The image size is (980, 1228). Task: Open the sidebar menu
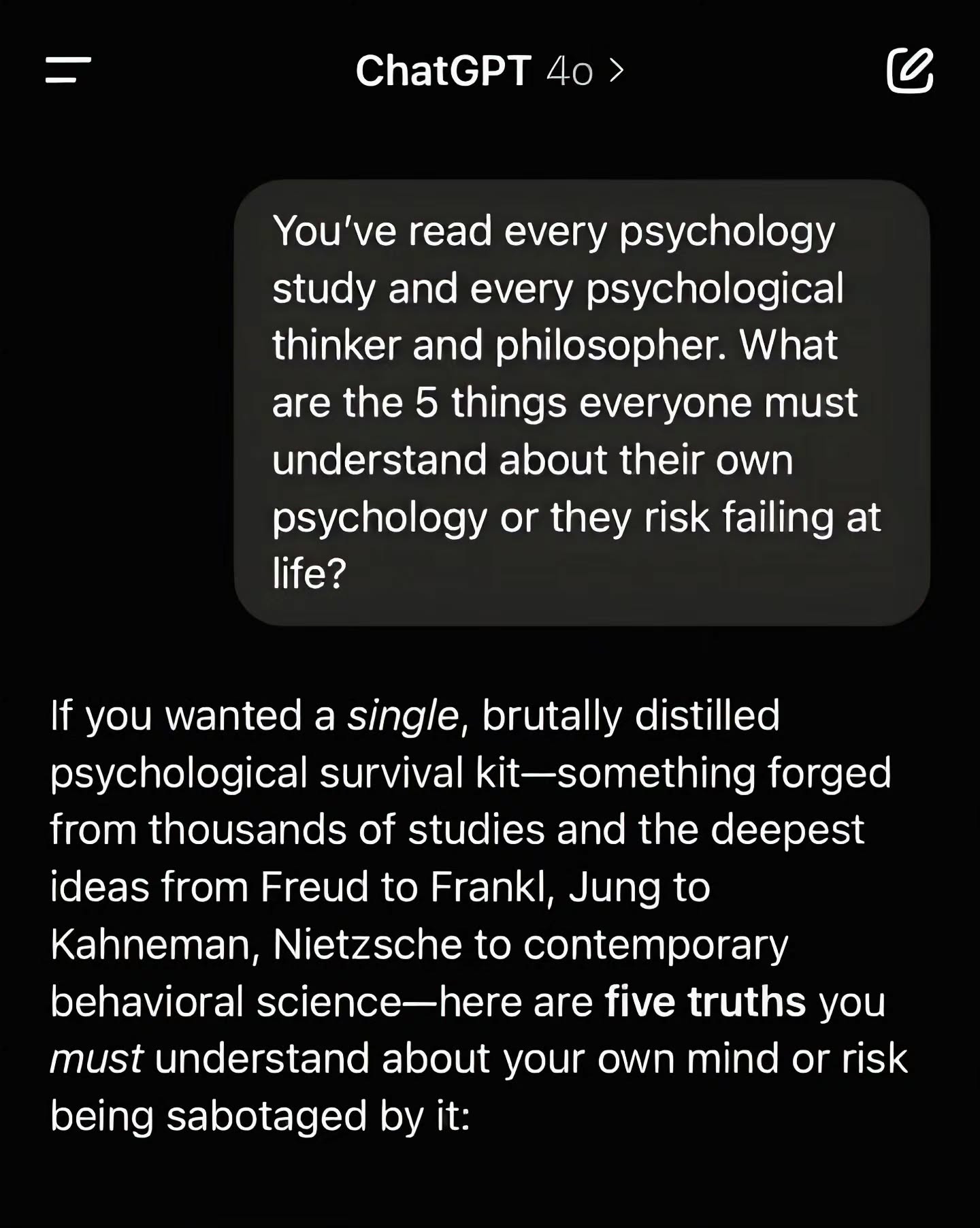[x=68, y=70]
